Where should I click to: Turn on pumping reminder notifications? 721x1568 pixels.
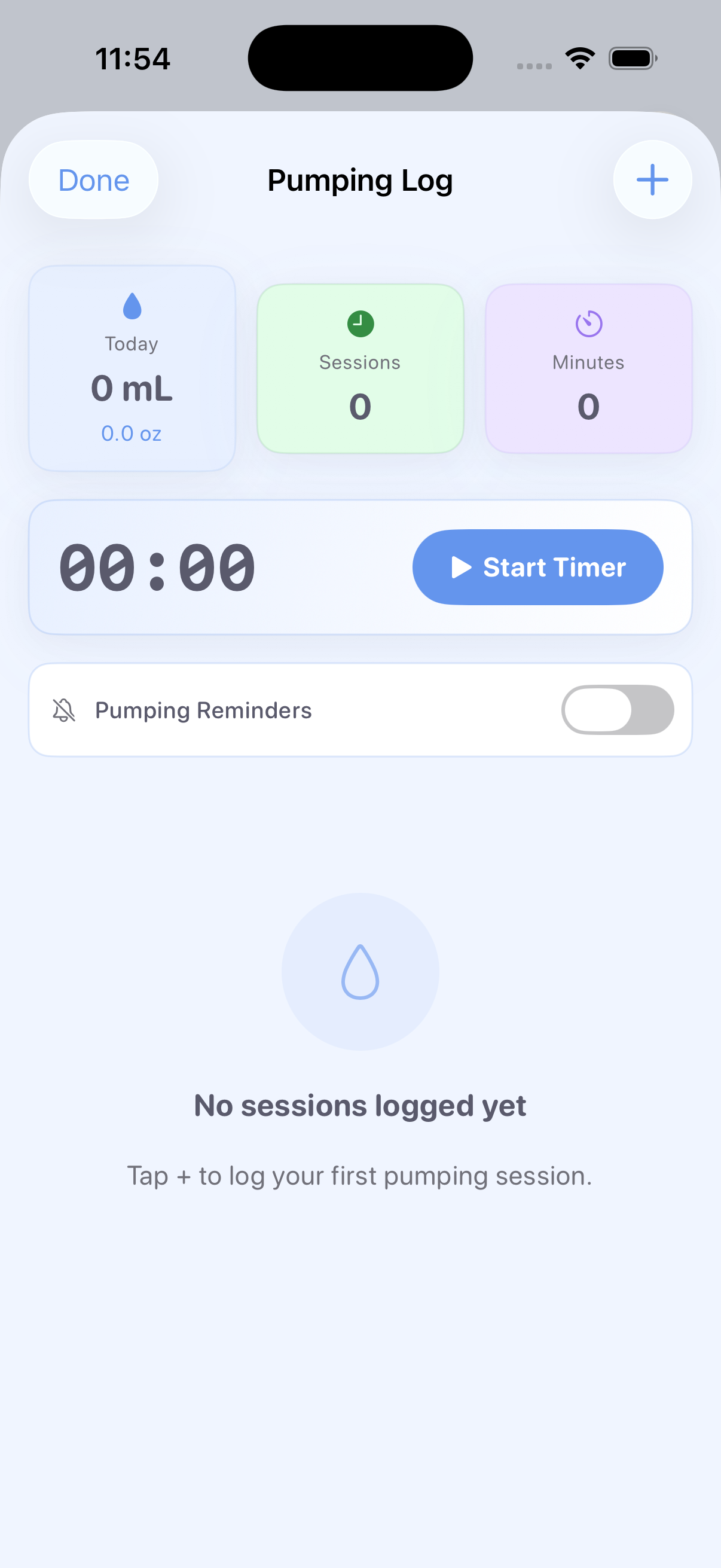[x=617, y=710]
